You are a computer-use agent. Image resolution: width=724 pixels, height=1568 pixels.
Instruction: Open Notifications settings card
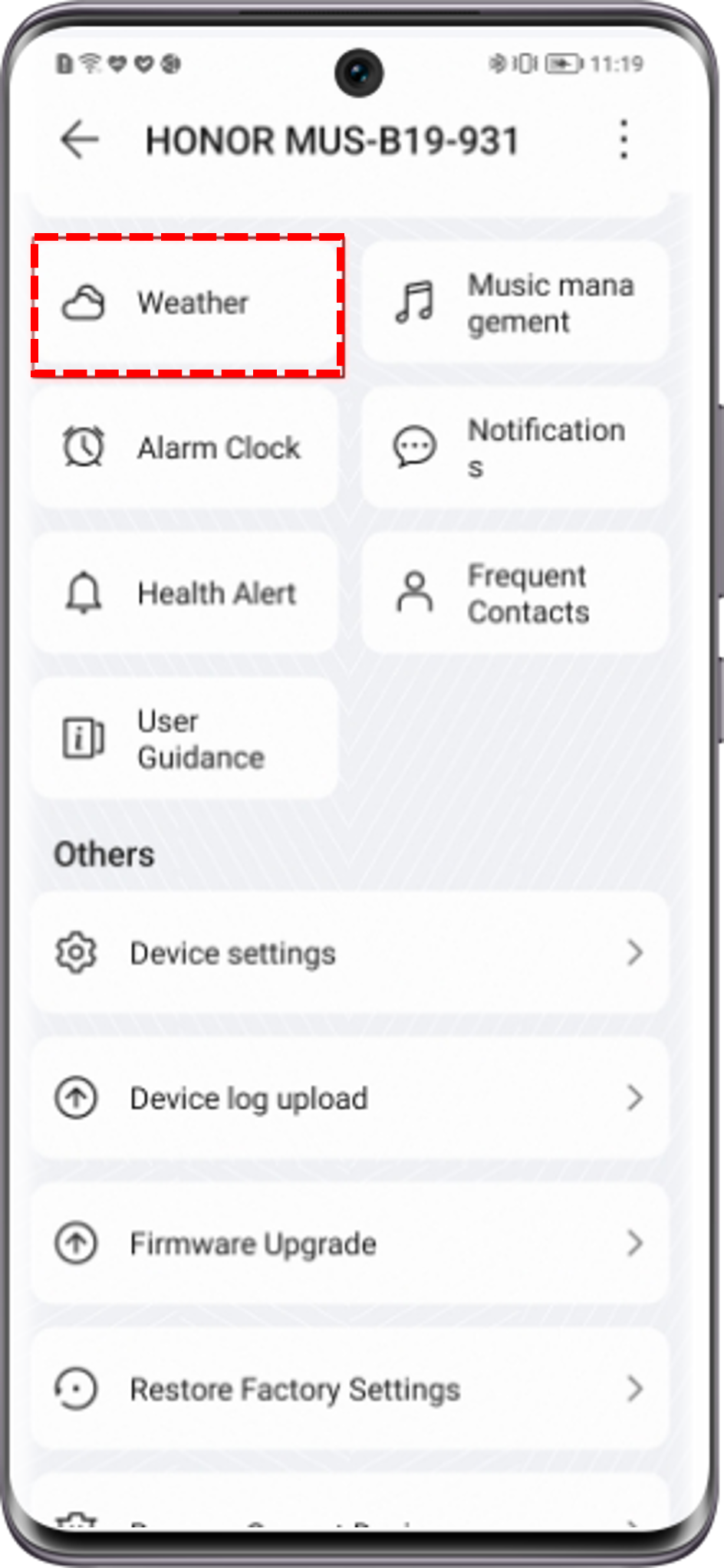(515, 448)
